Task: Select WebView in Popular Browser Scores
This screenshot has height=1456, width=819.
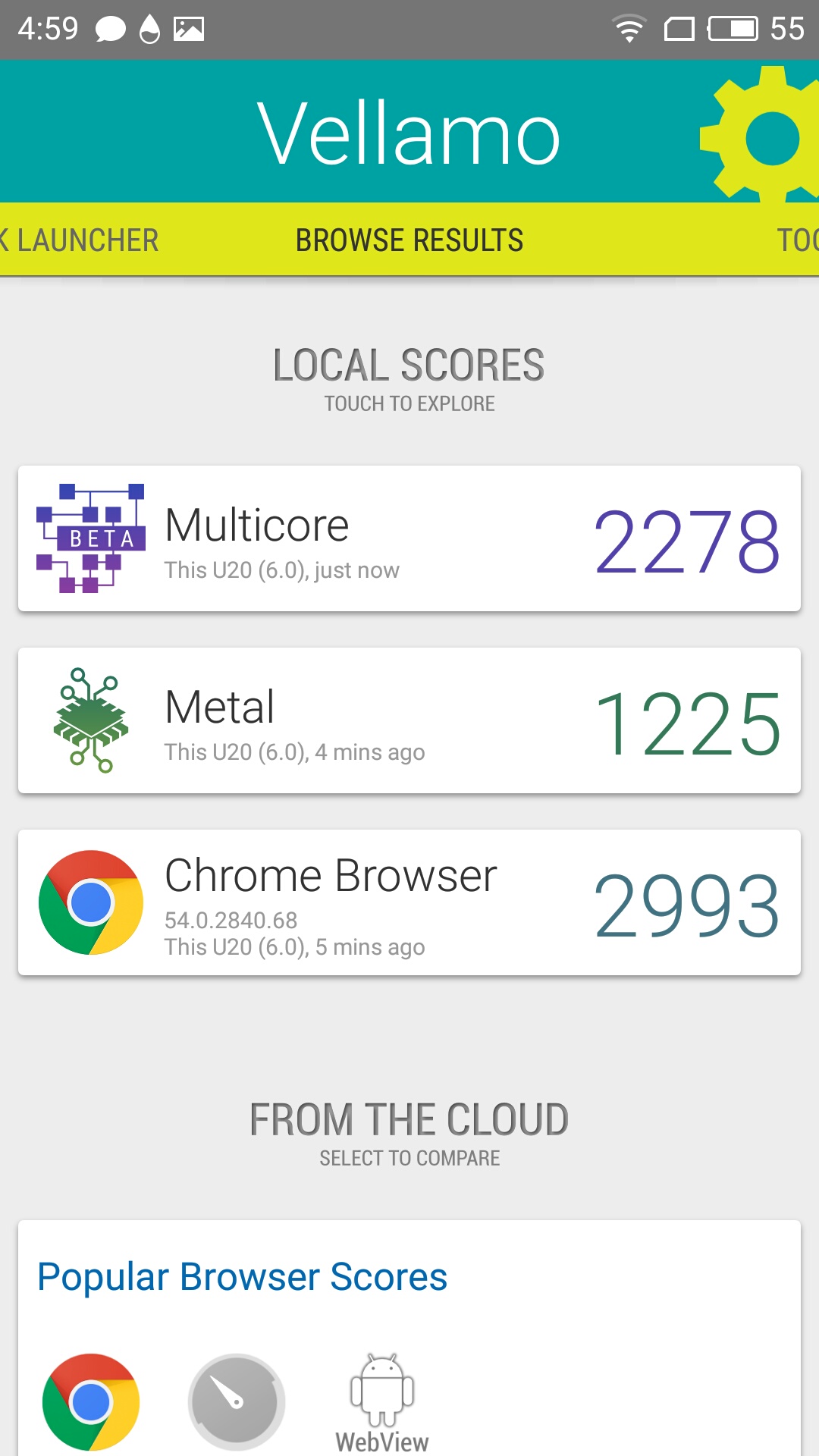Action: (x=382, y=1403)
